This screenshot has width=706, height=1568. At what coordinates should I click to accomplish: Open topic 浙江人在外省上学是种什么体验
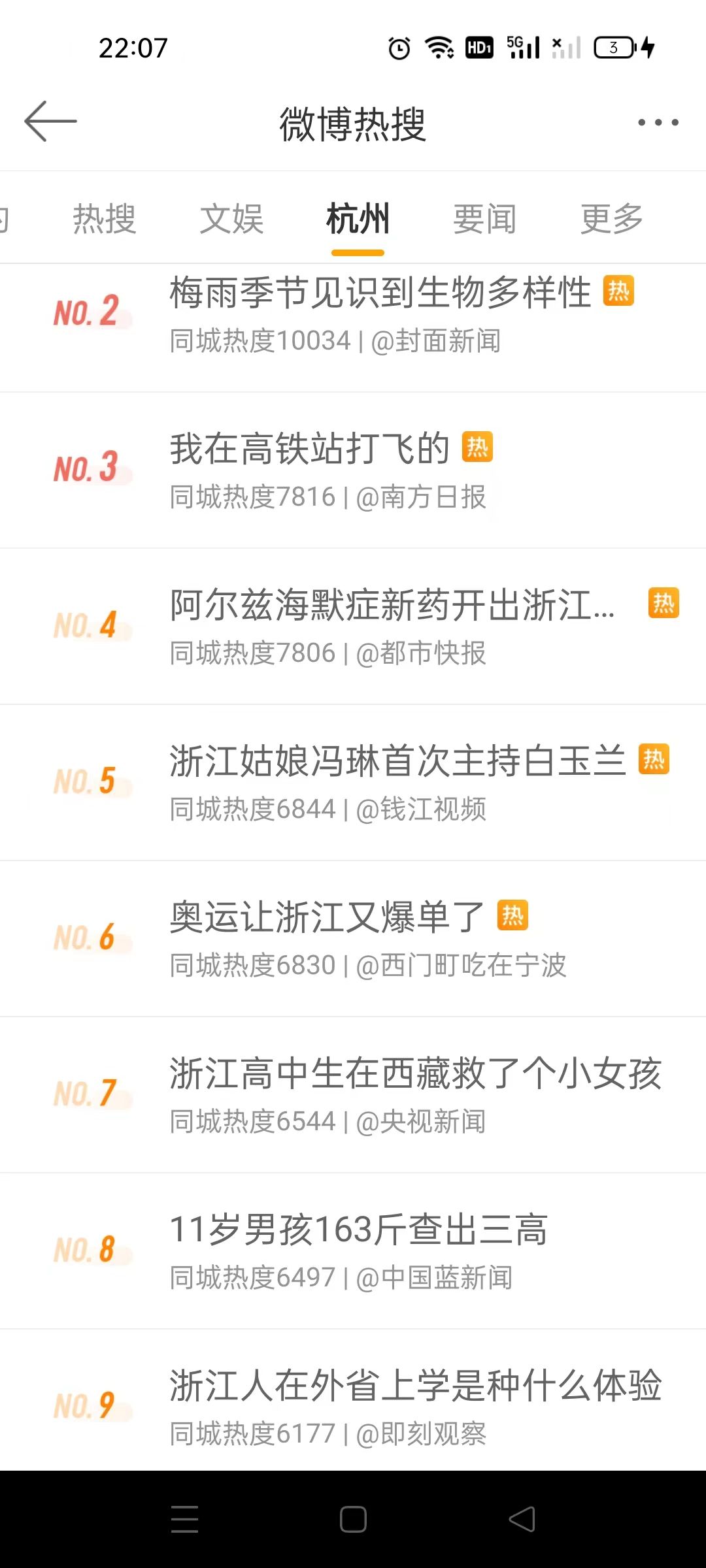pyautogui.click(x=353, y=1401)
